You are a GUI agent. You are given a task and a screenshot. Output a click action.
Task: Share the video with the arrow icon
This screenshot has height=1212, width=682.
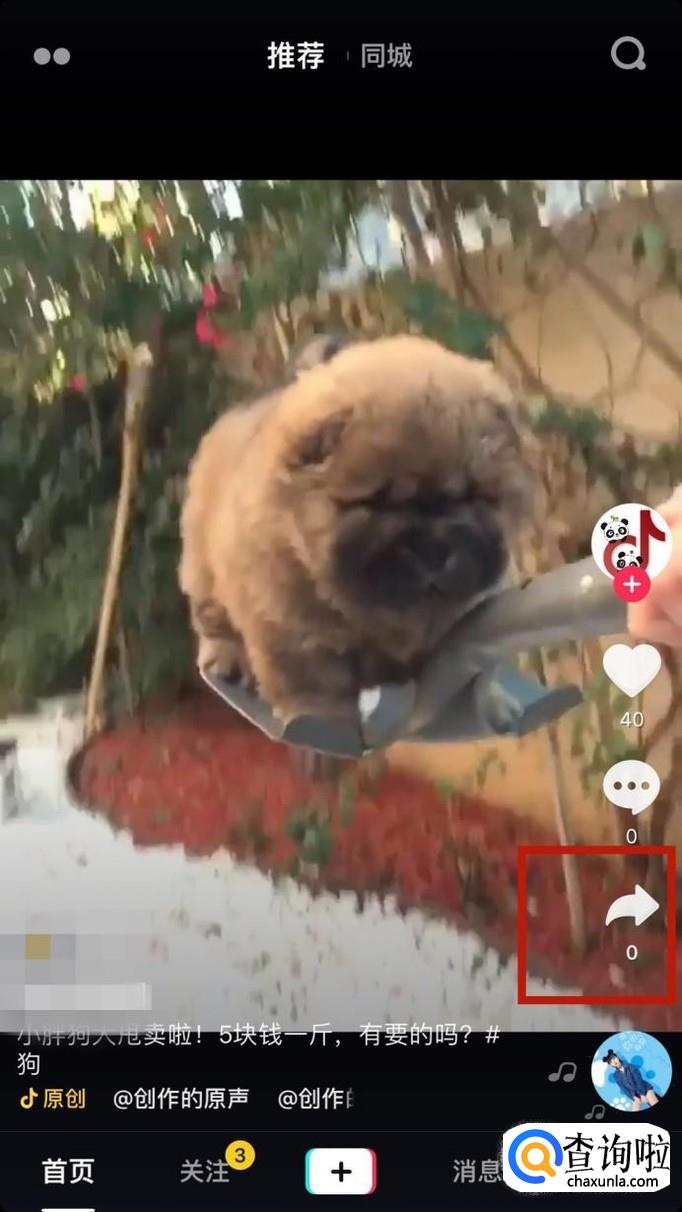pos(632,908)
